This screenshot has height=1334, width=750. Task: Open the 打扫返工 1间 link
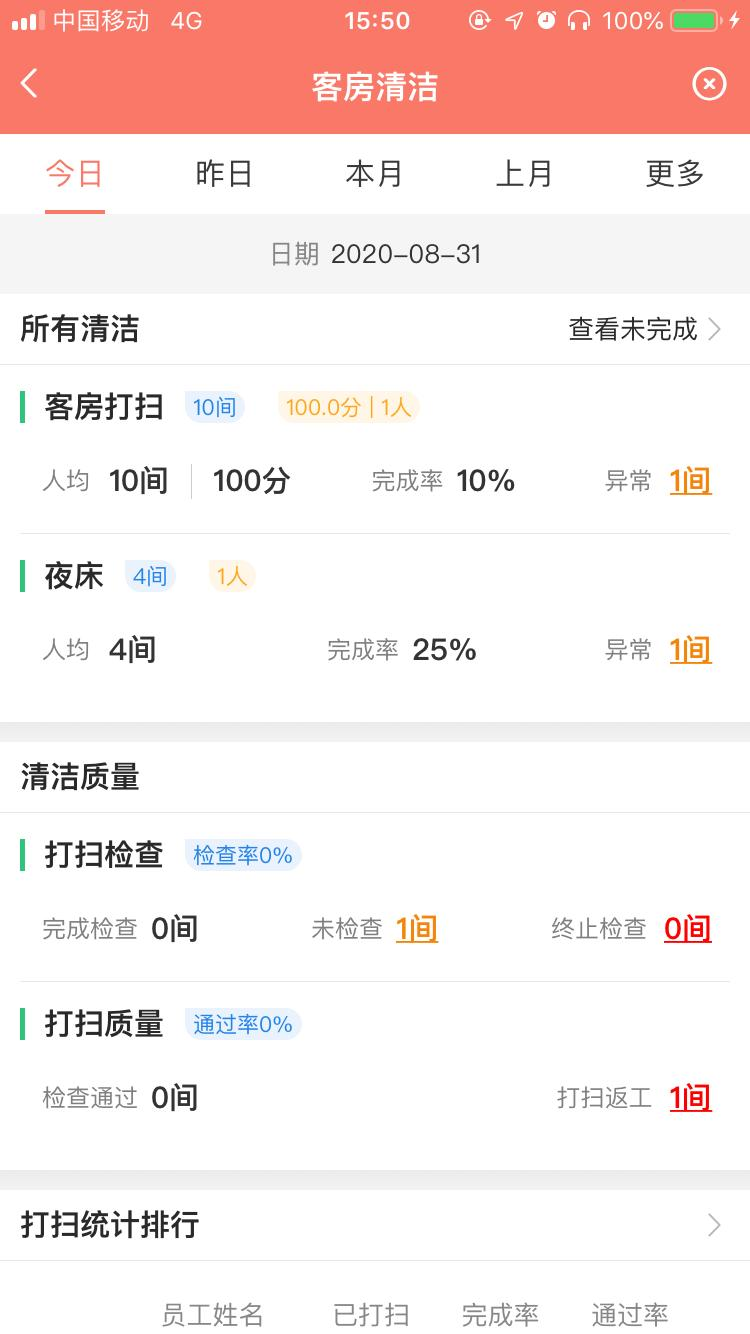coord(690,1098)
